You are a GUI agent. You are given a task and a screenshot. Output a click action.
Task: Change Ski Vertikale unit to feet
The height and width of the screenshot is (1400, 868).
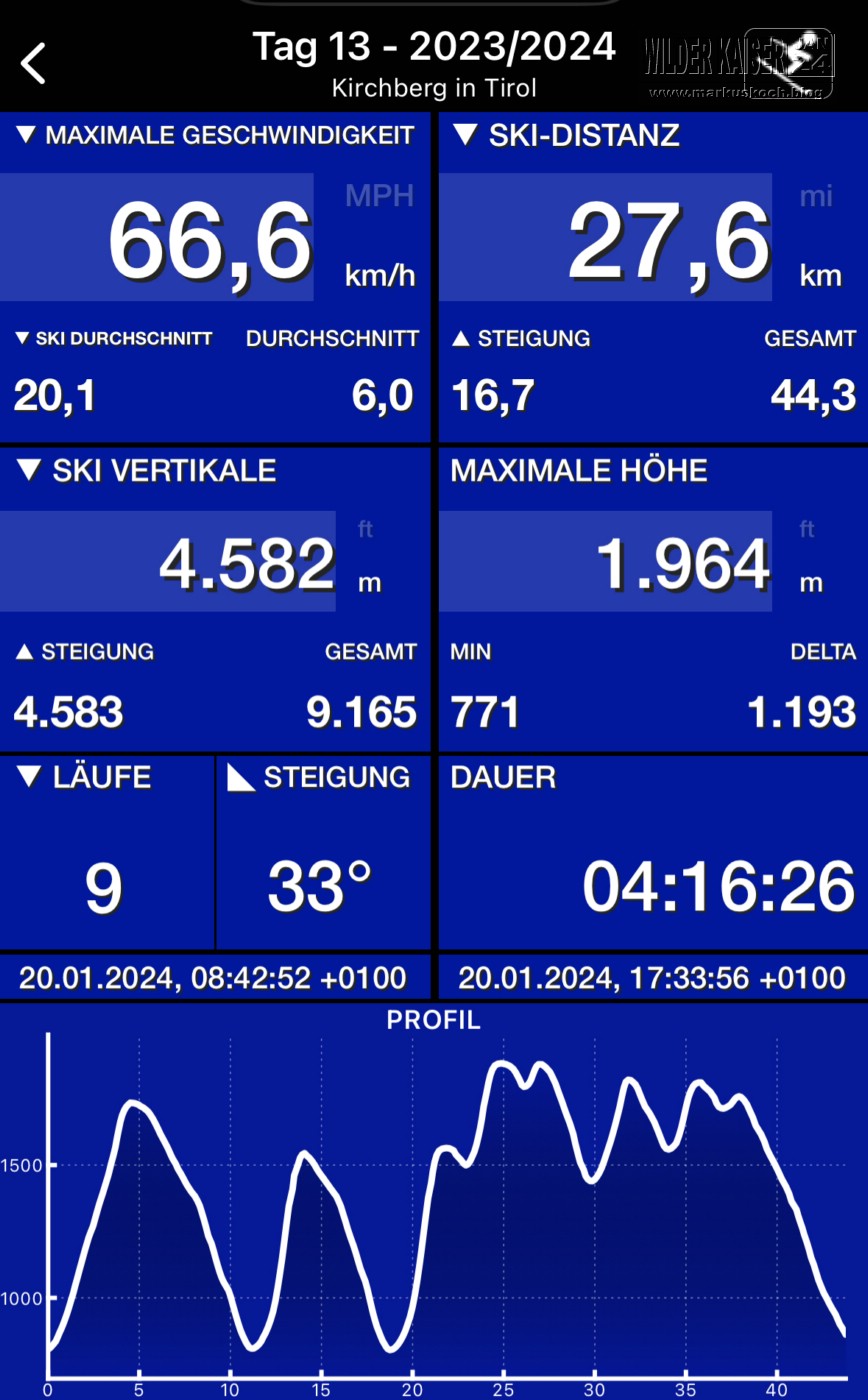(x=366, y=529)
